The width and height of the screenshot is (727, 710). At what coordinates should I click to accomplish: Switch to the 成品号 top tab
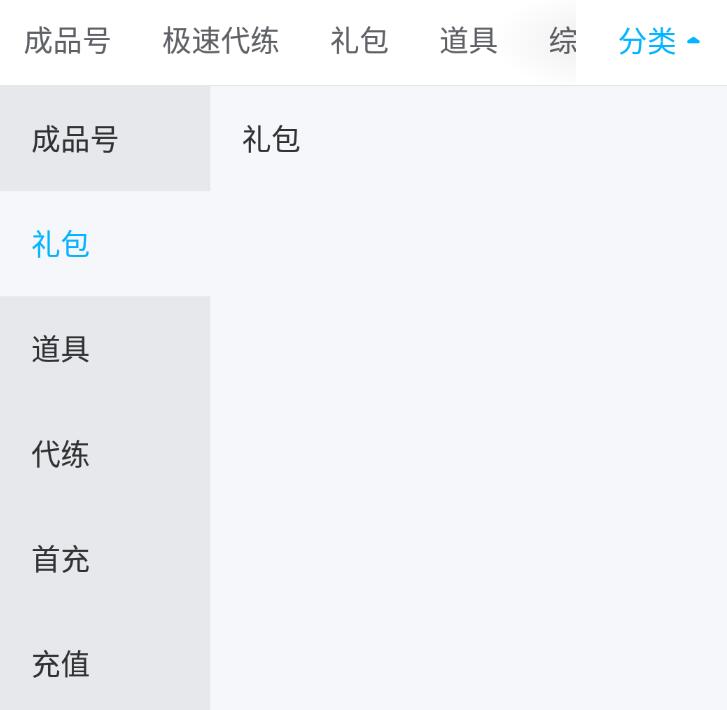coord(67,42)
